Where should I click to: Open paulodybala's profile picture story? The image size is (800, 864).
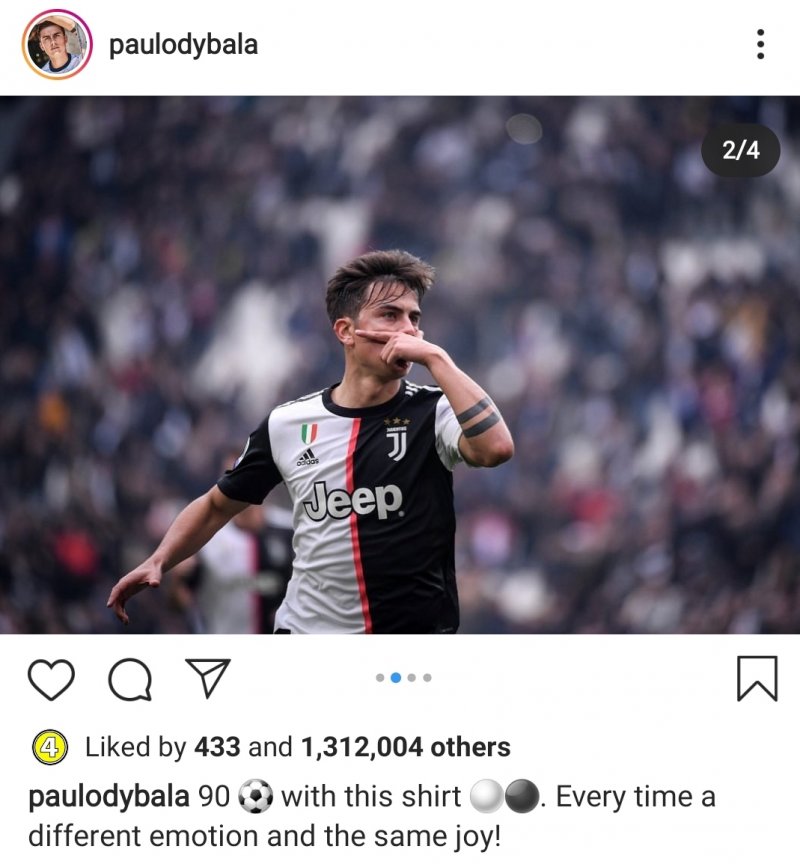click(56, 45)
